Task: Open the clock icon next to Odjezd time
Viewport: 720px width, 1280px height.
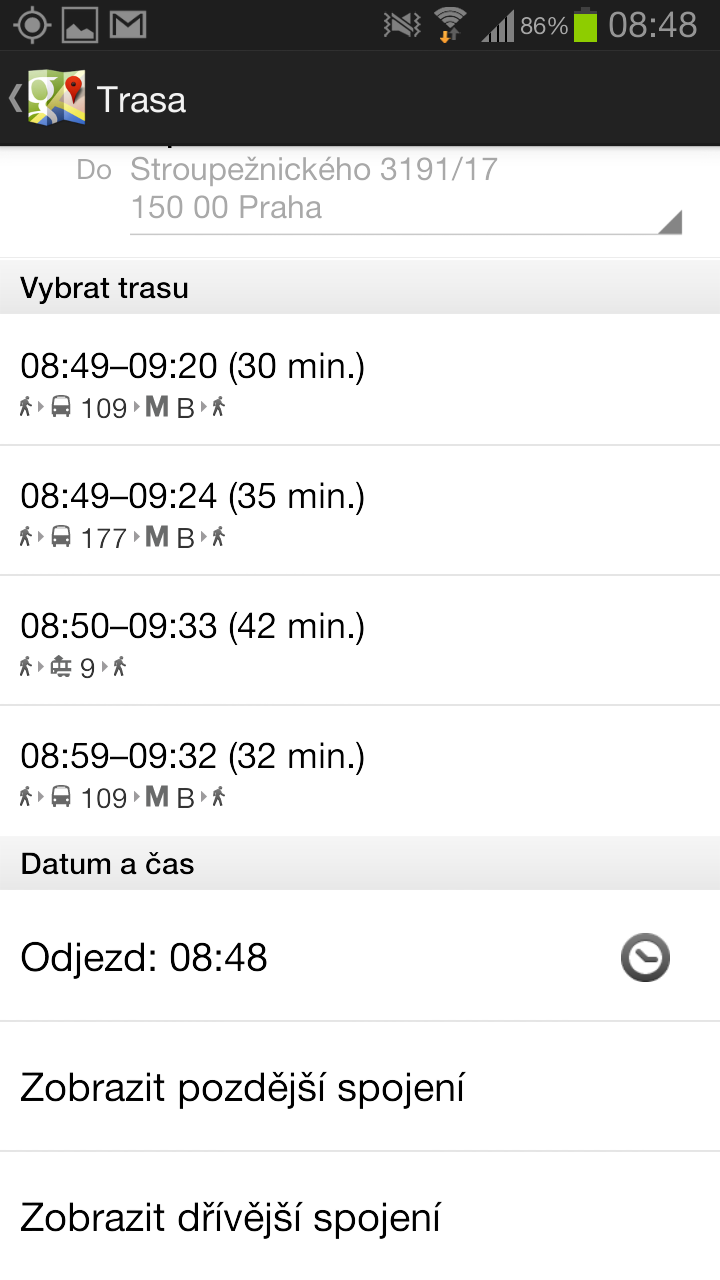Action: [645, 957]
